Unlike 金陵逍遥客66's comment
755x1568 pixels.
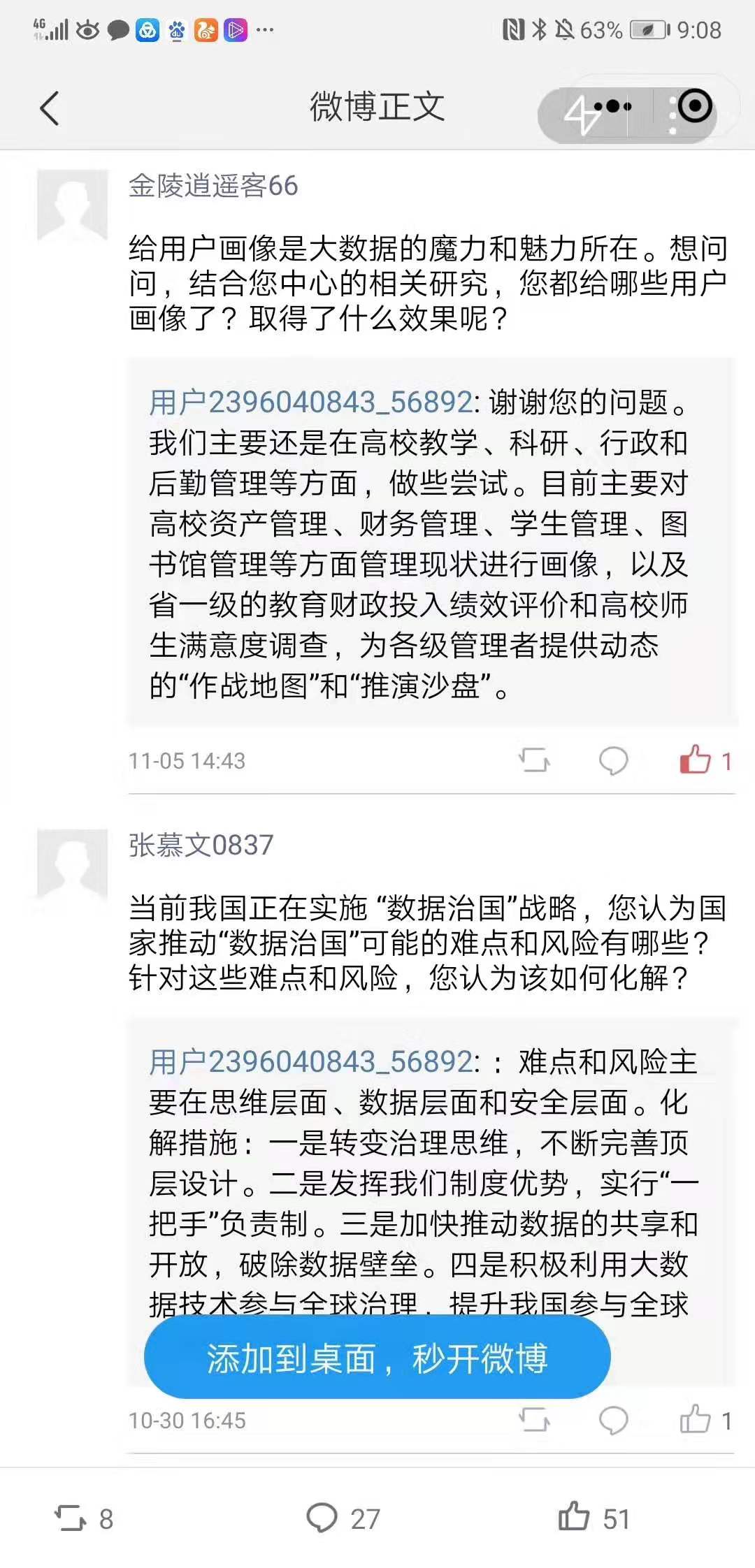coord(696,760)
